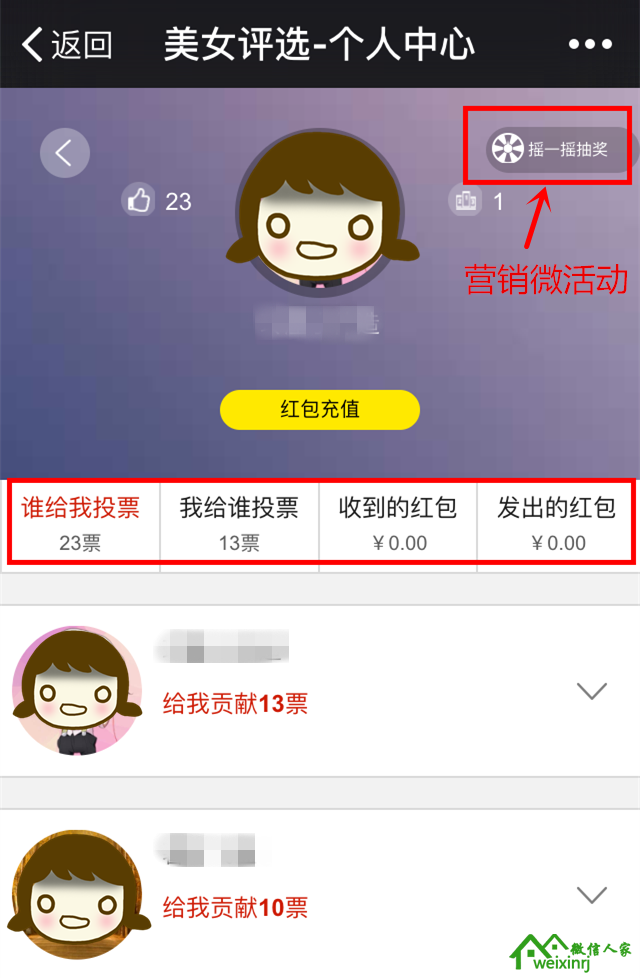Switch to 谁给我投票 tab
Viewport: 640px width, 978px height.
tap(80, 522)
